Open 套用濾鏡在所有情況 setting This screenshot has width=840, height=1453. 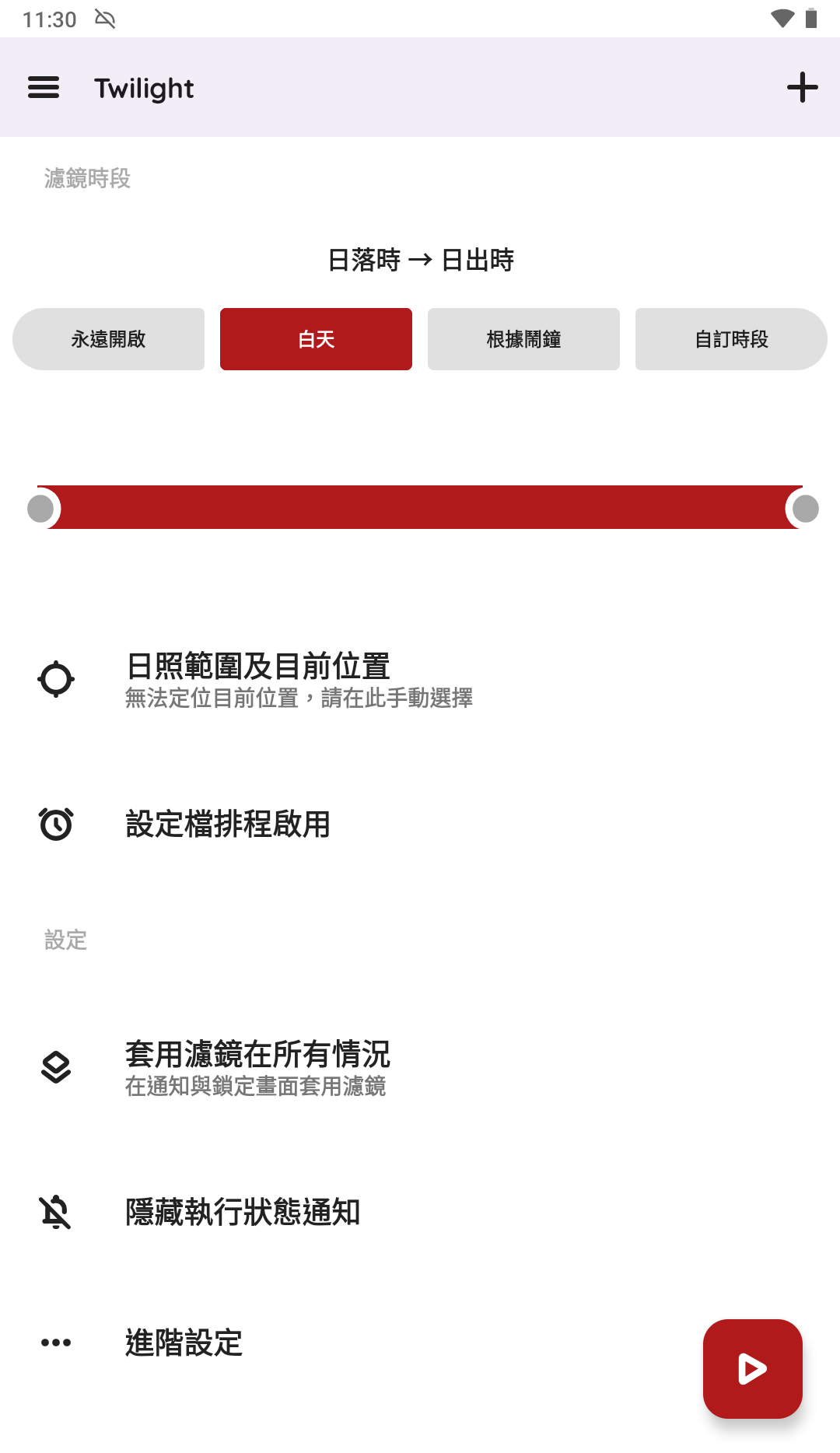pos(257,1069)
